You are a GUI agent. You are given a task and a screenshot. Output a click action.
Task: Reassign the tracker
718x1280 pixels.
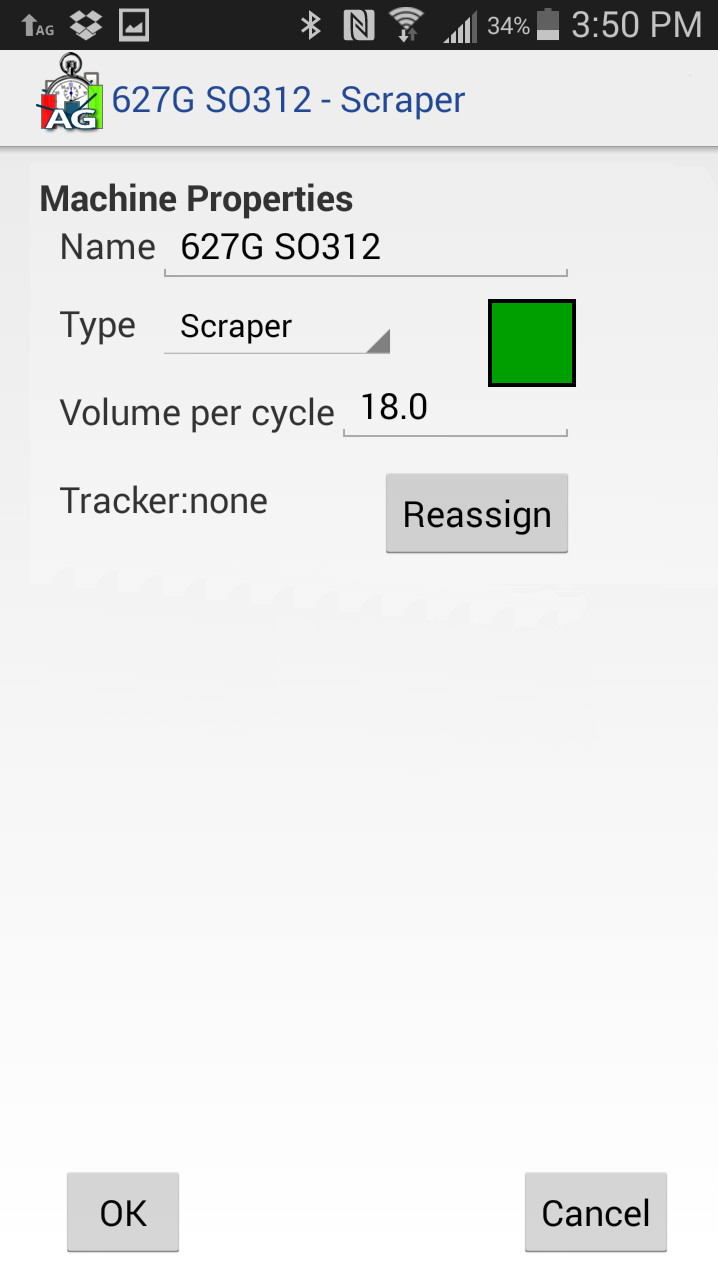(x=476, y=514)
